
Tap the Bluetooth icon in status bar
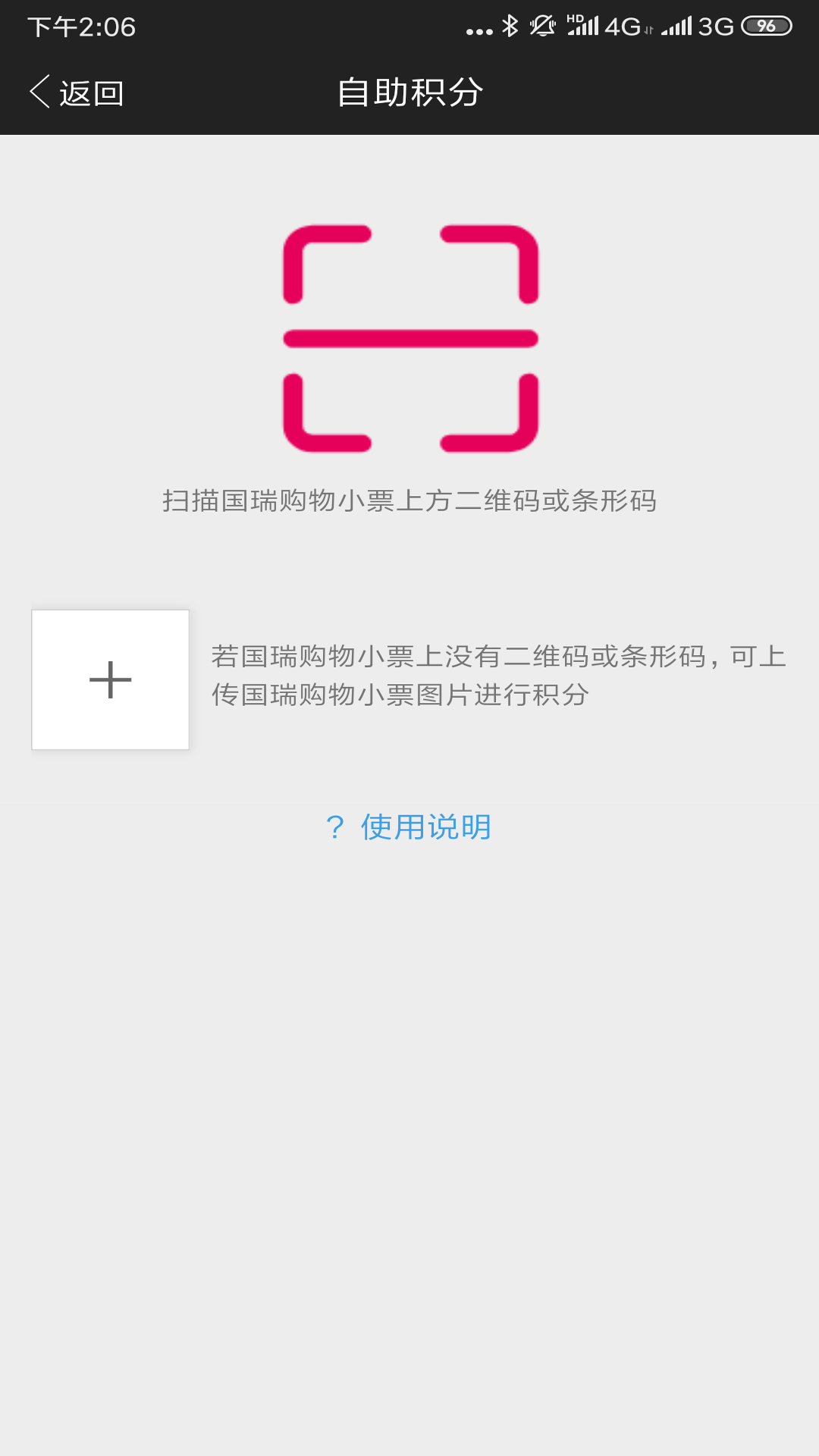pyautogui.click(x=510, y=25)
